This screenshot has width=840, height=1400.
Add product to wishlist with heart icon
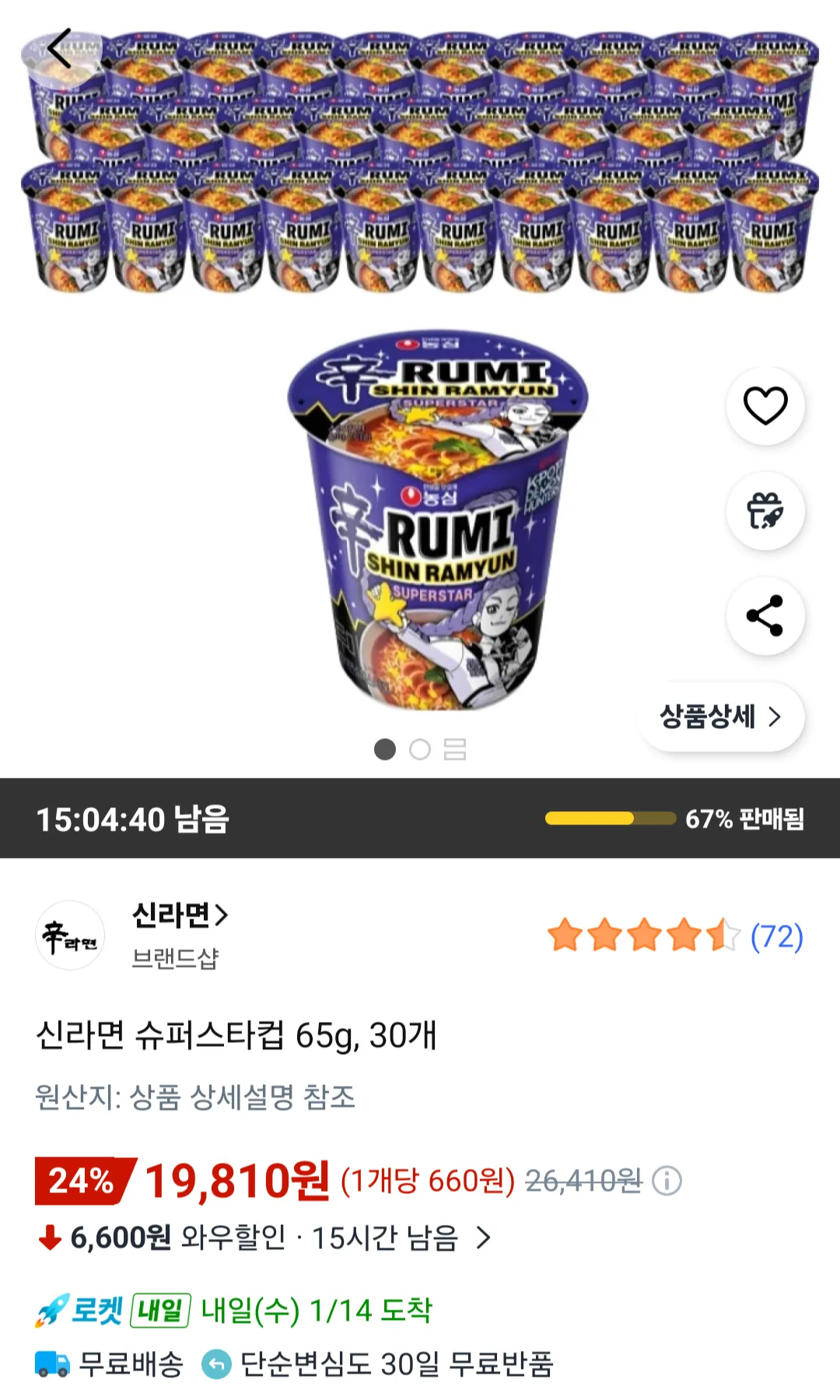coord(765,406)
